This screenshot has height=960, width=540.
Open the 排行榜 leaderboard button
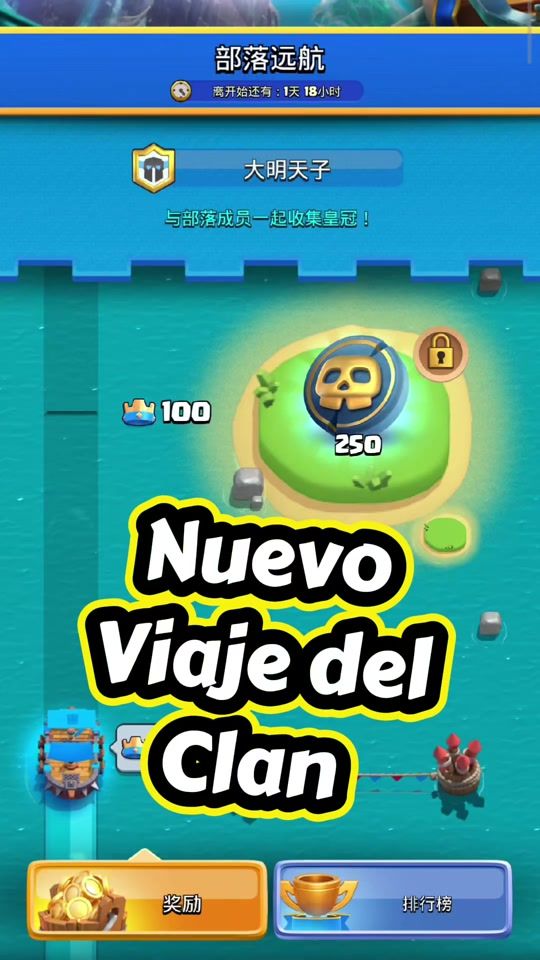(x=392, y=899)
